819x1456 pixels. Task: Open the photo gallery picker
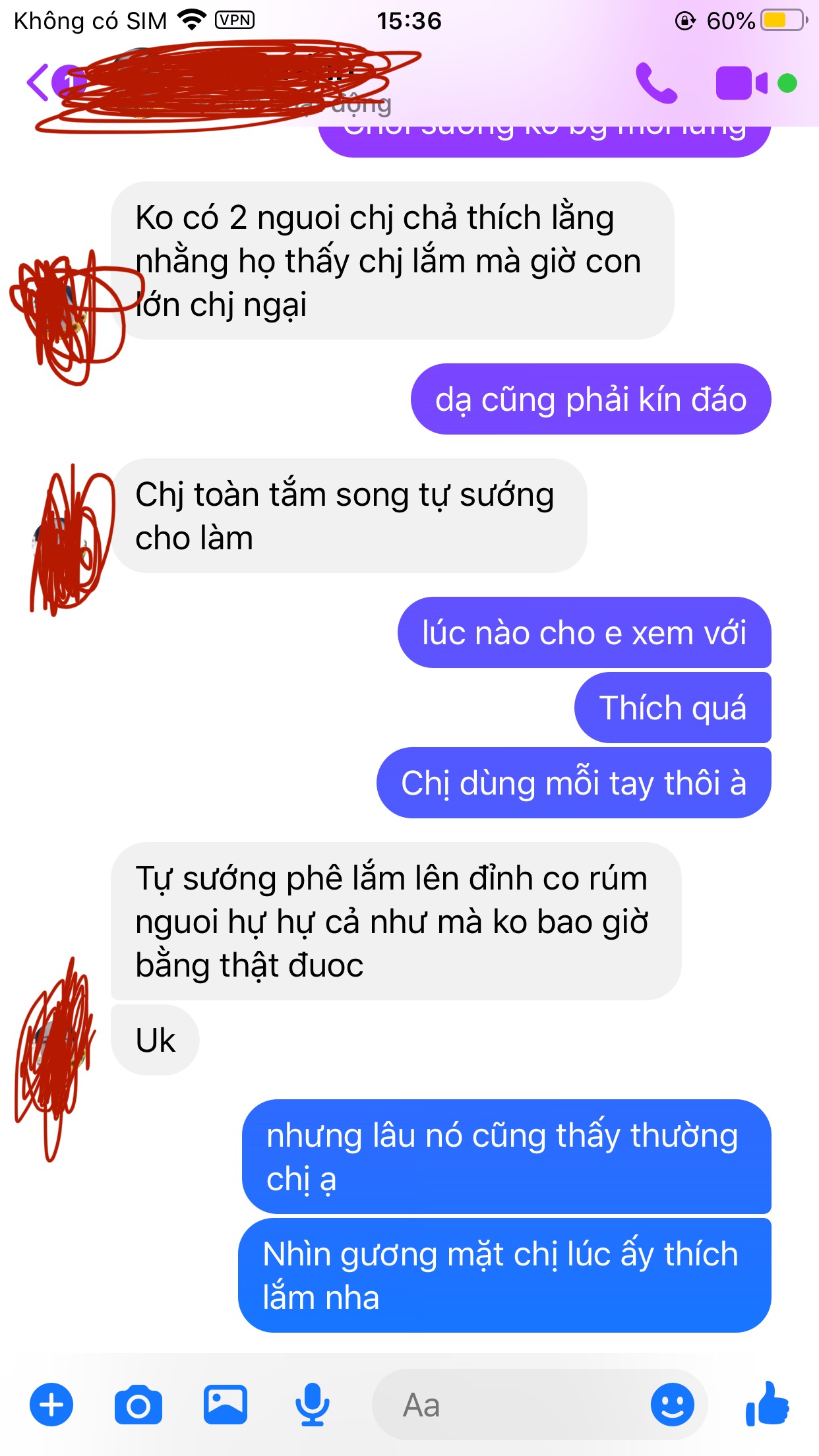(x=226, y=1405)
